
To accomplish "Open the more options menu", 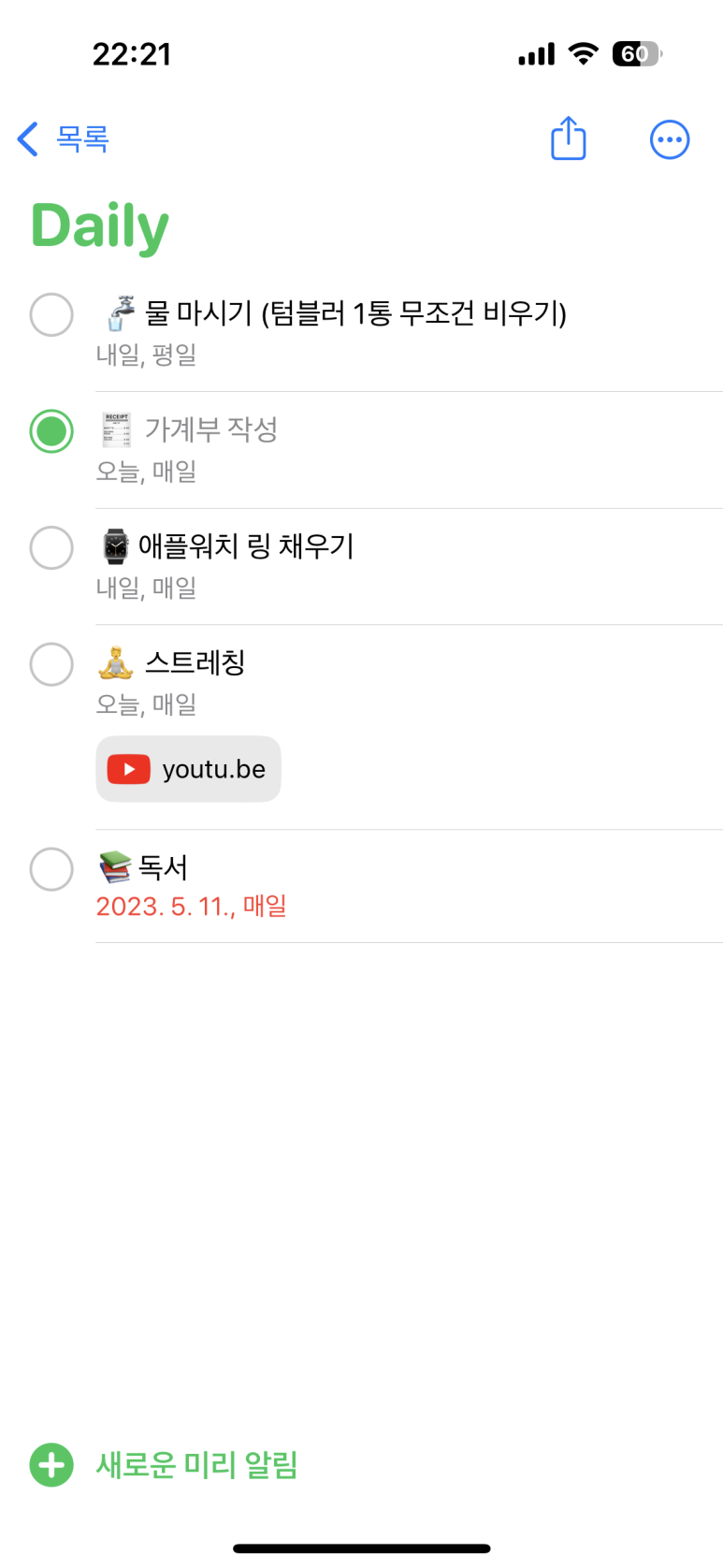I will 670,140.
